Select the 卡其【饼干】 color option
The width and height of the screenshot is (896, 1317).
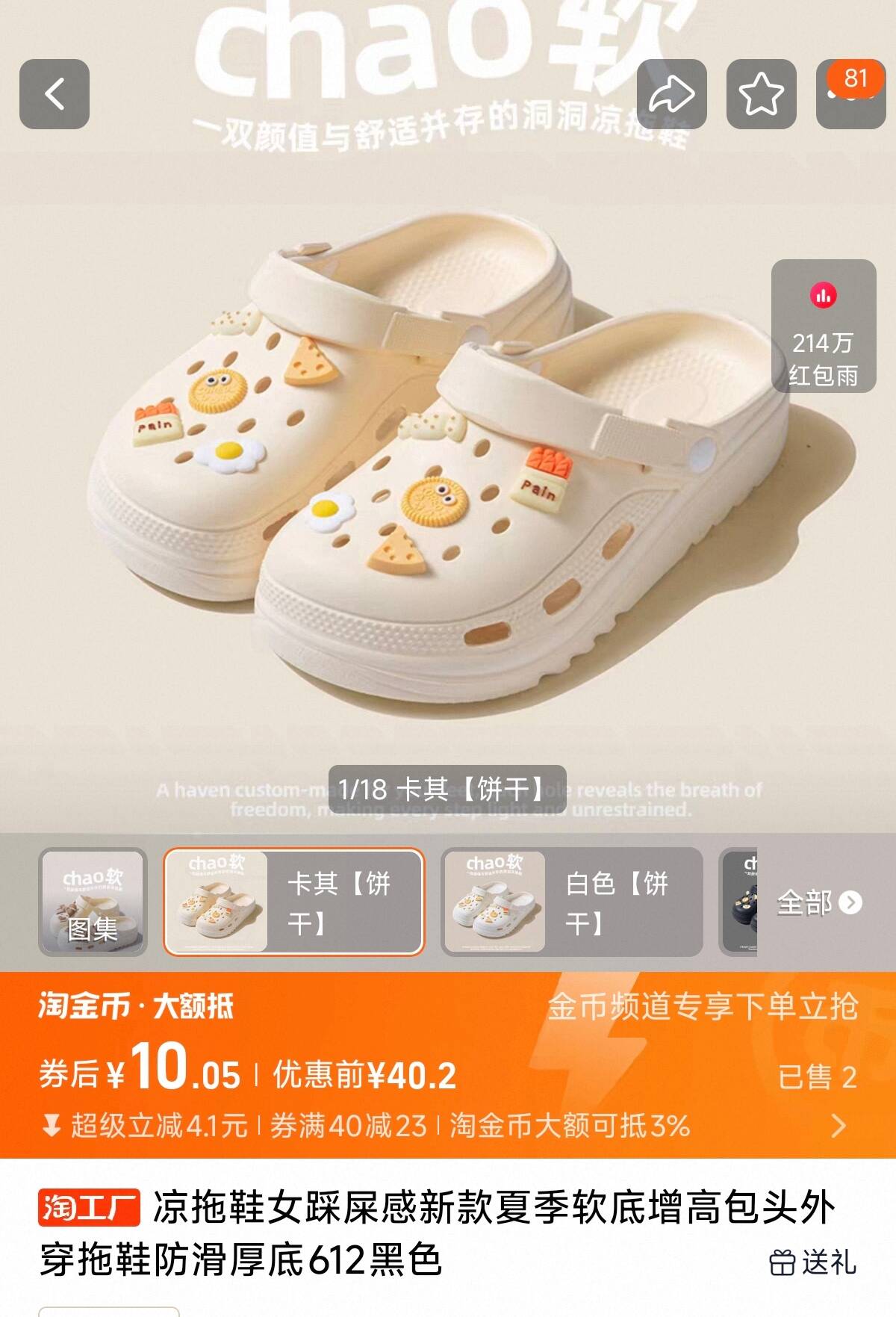[293, 902]
